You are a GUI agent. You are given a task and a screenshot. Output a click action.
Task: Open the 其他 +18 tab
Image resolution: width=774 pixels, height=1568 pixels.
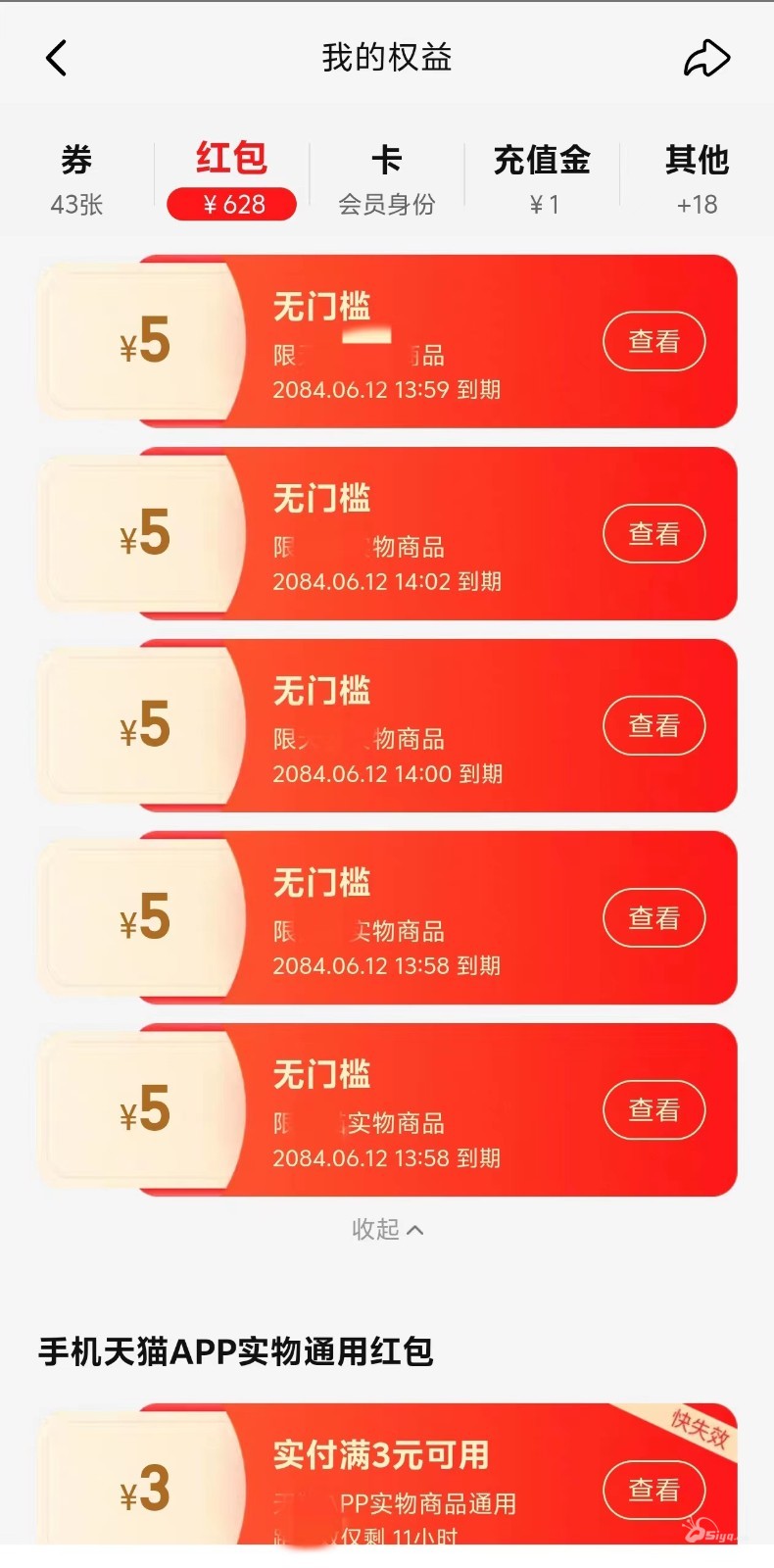[697, 179]
